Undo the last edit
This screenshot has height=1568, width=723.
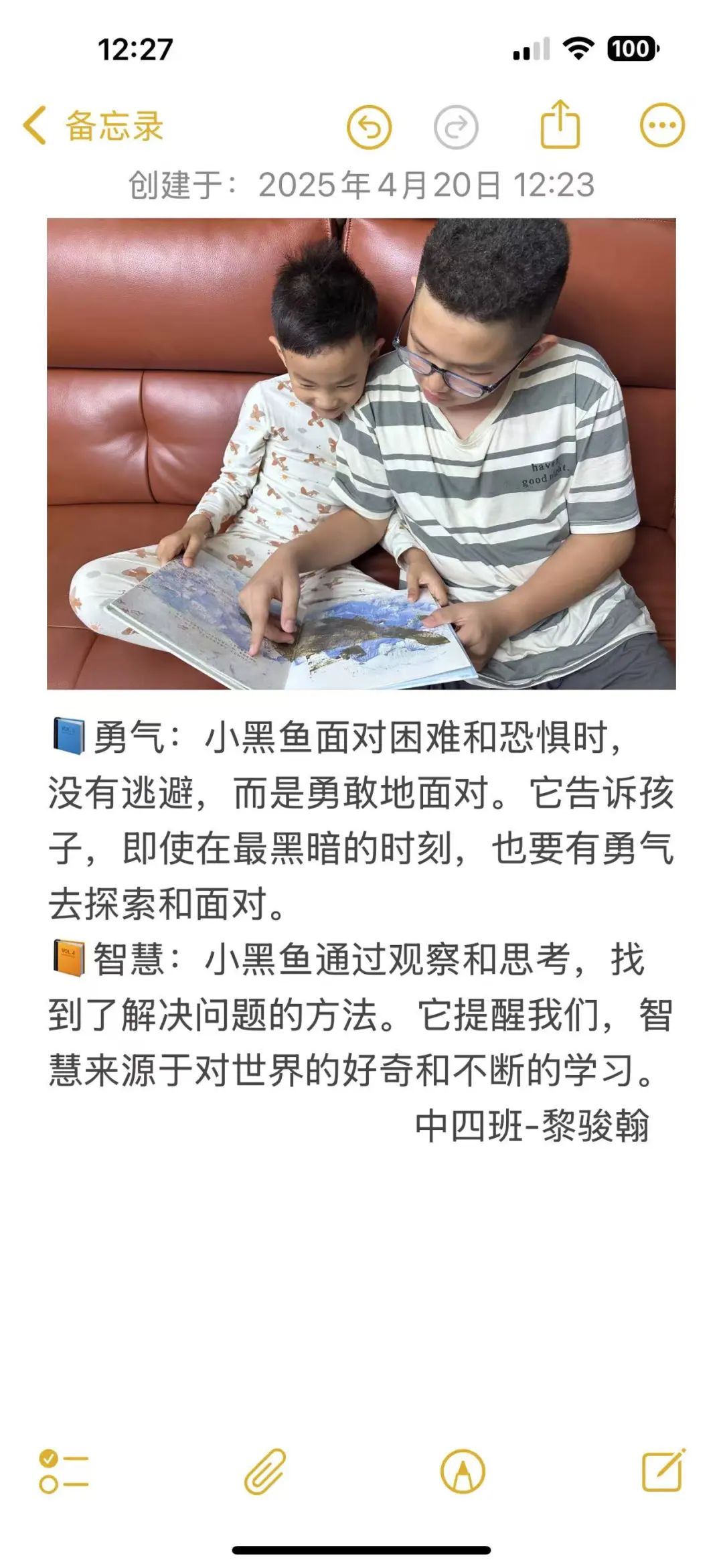point(369,127)
